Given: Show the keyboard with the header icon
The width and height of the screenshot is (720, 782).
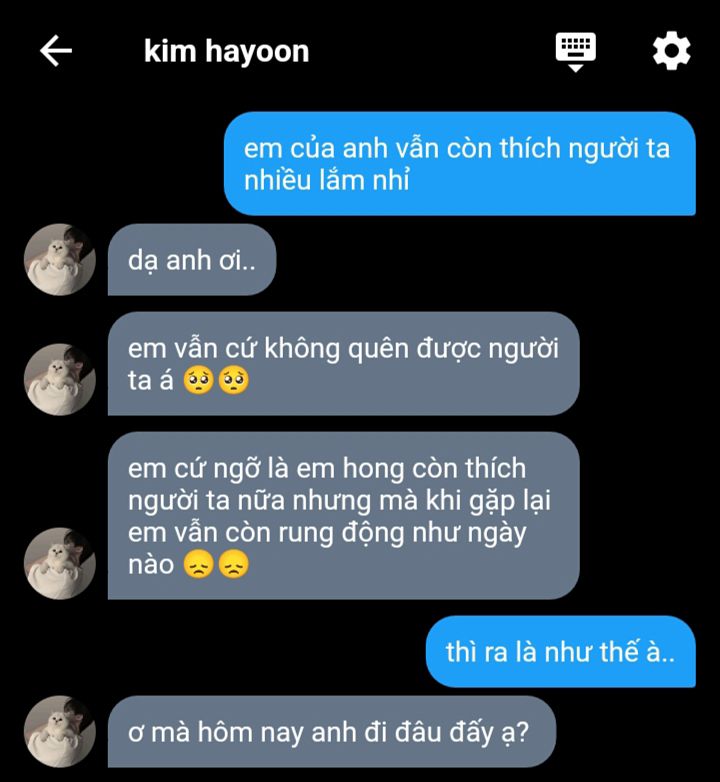Looking at the screenshot, I should click(x=576, y=50).
